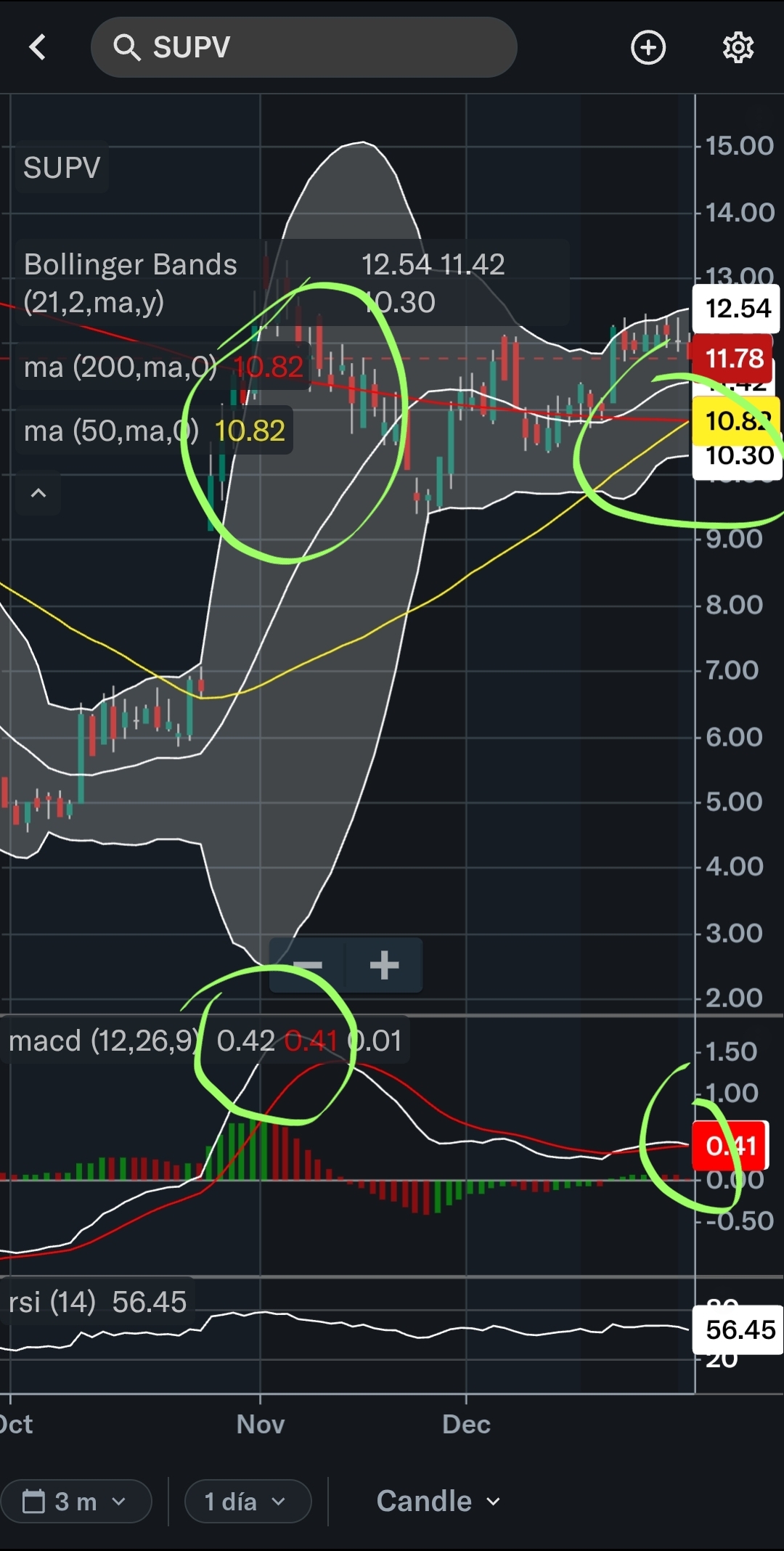Click inside the SUPV search input field
The width and height of the screenshot is (784, 1551).
(x=305, y=47)
